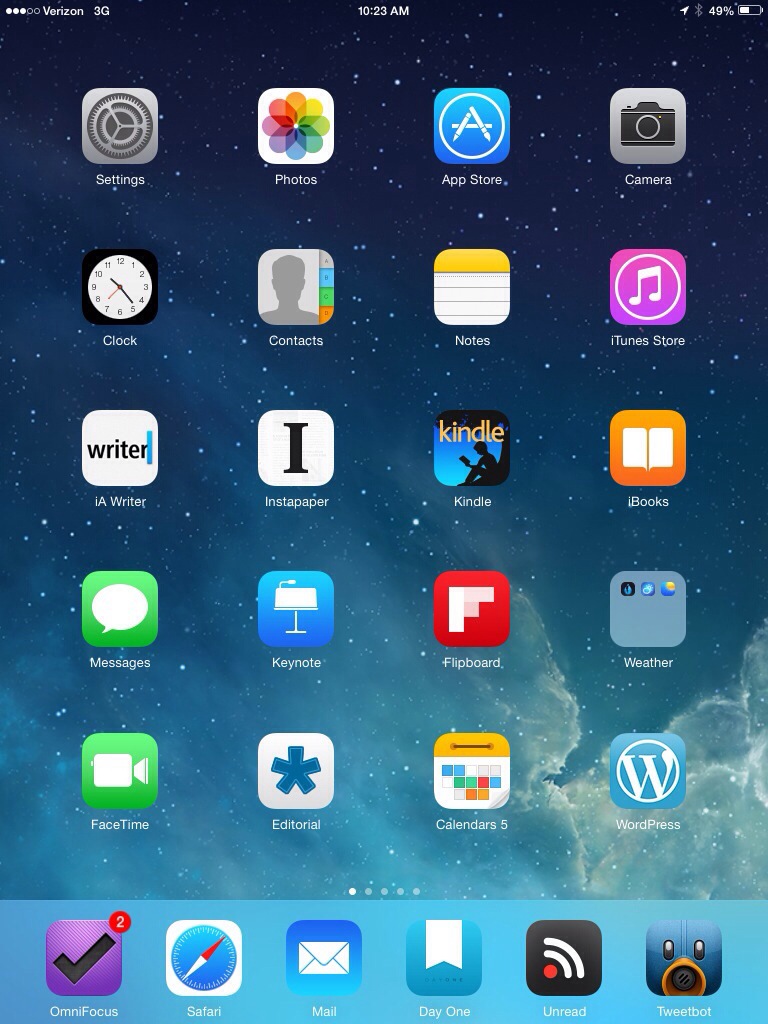This screenshot has height=1024, width=768.
Task: Open Contacts
Action: [x=296, y=287]
